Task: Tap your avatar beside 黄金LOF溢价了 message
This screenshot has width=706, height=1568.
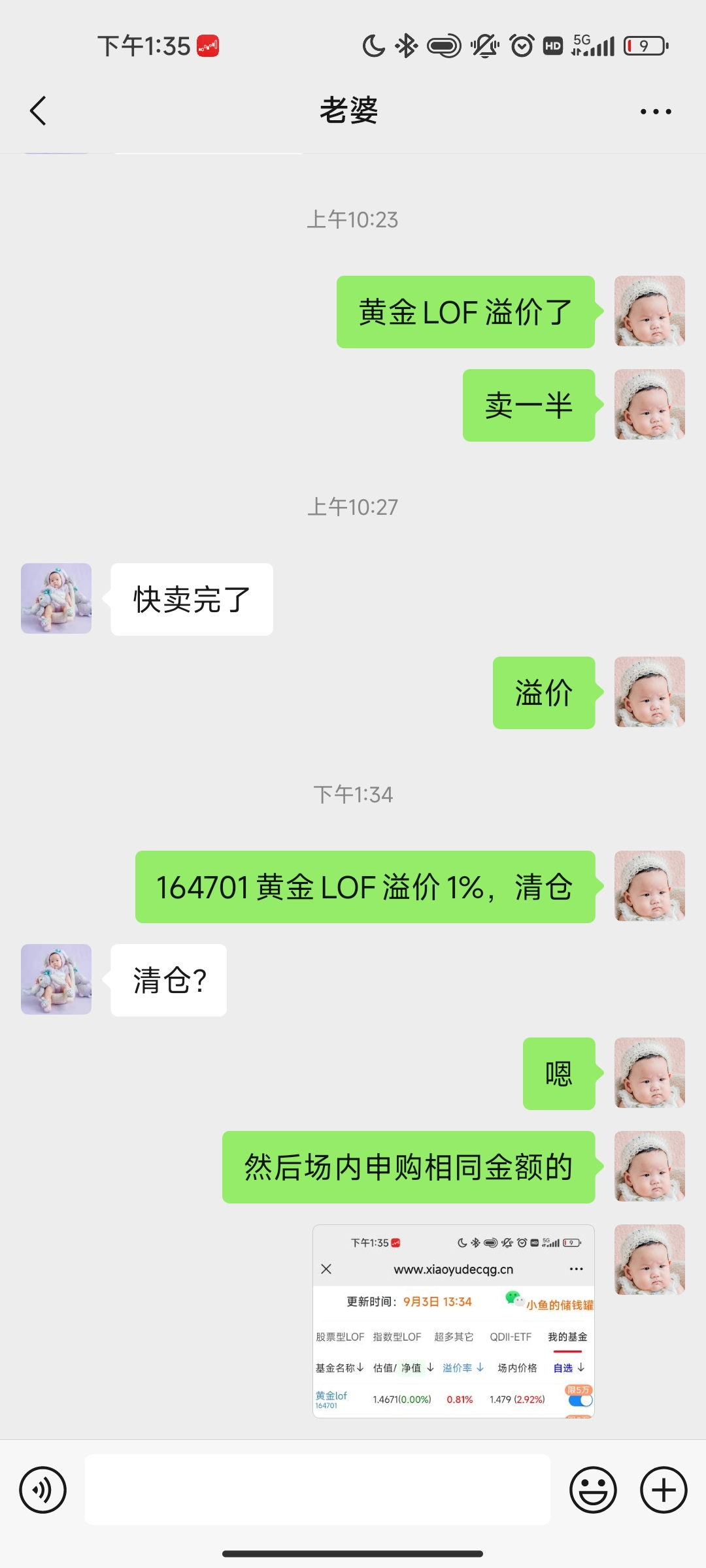Action: point(649,311)
